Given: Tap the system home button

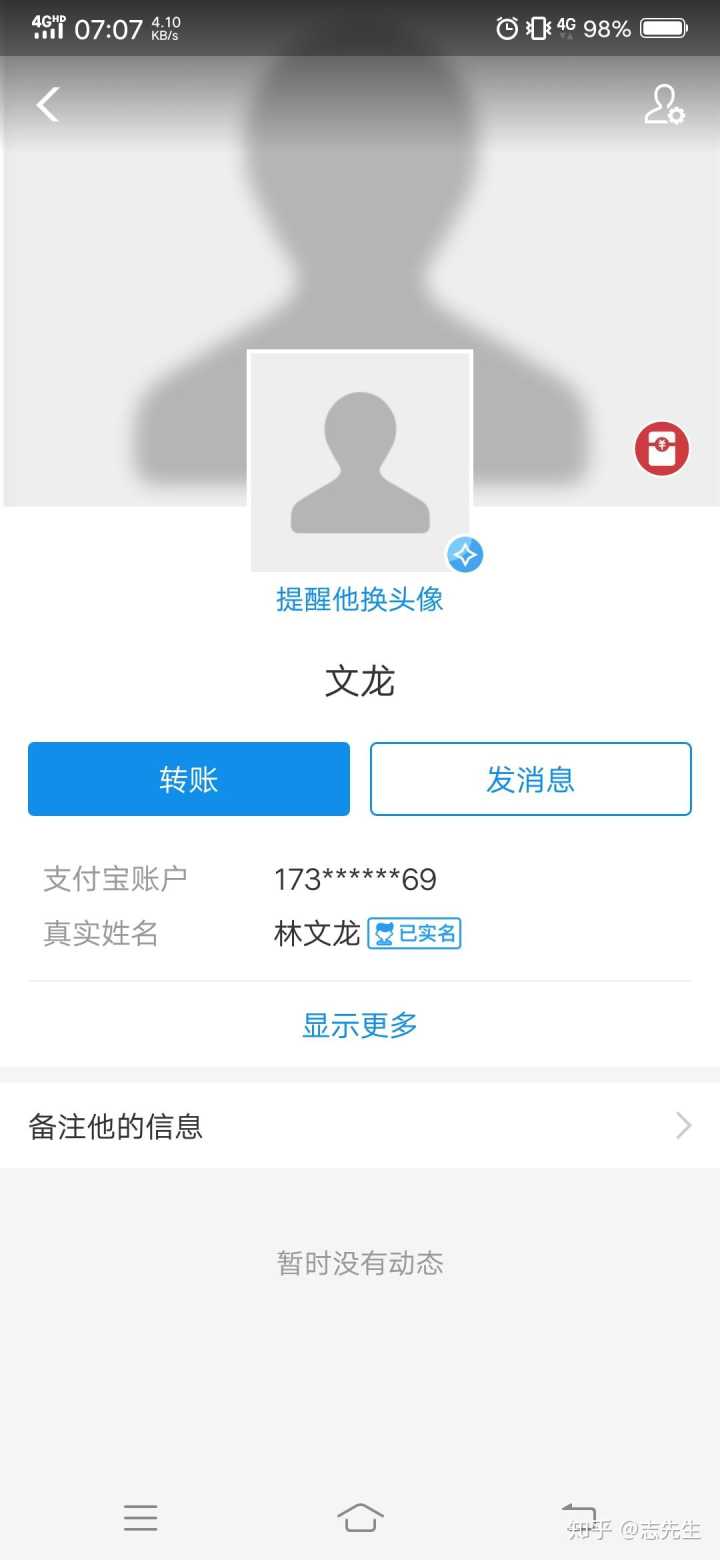Looking at the screenshot, I should [x=360, y=1517].
